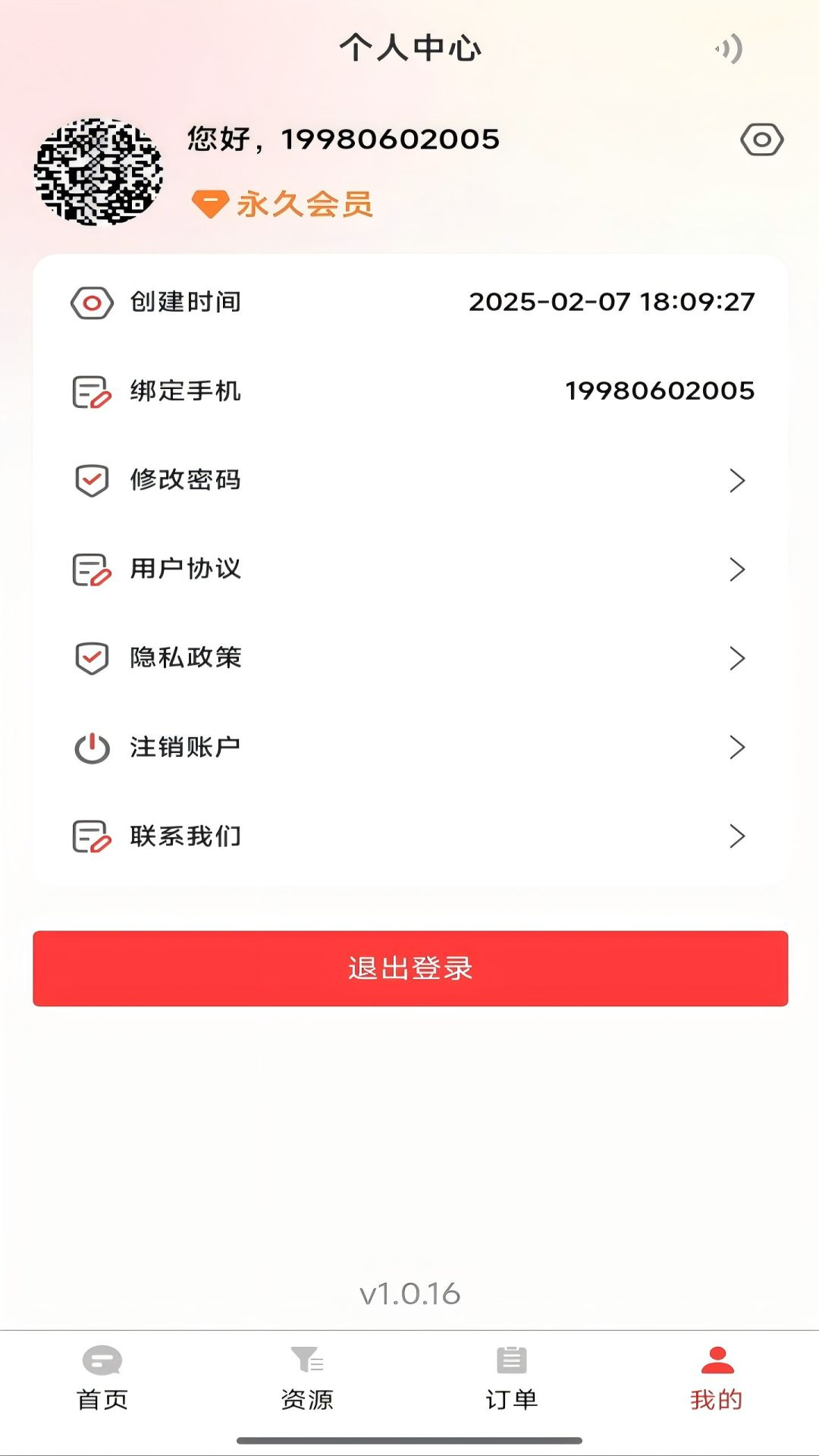Click the 注销账户 power icon
Image resolution: width=819 pixels, height=1456 pixels.
(91, 747)
